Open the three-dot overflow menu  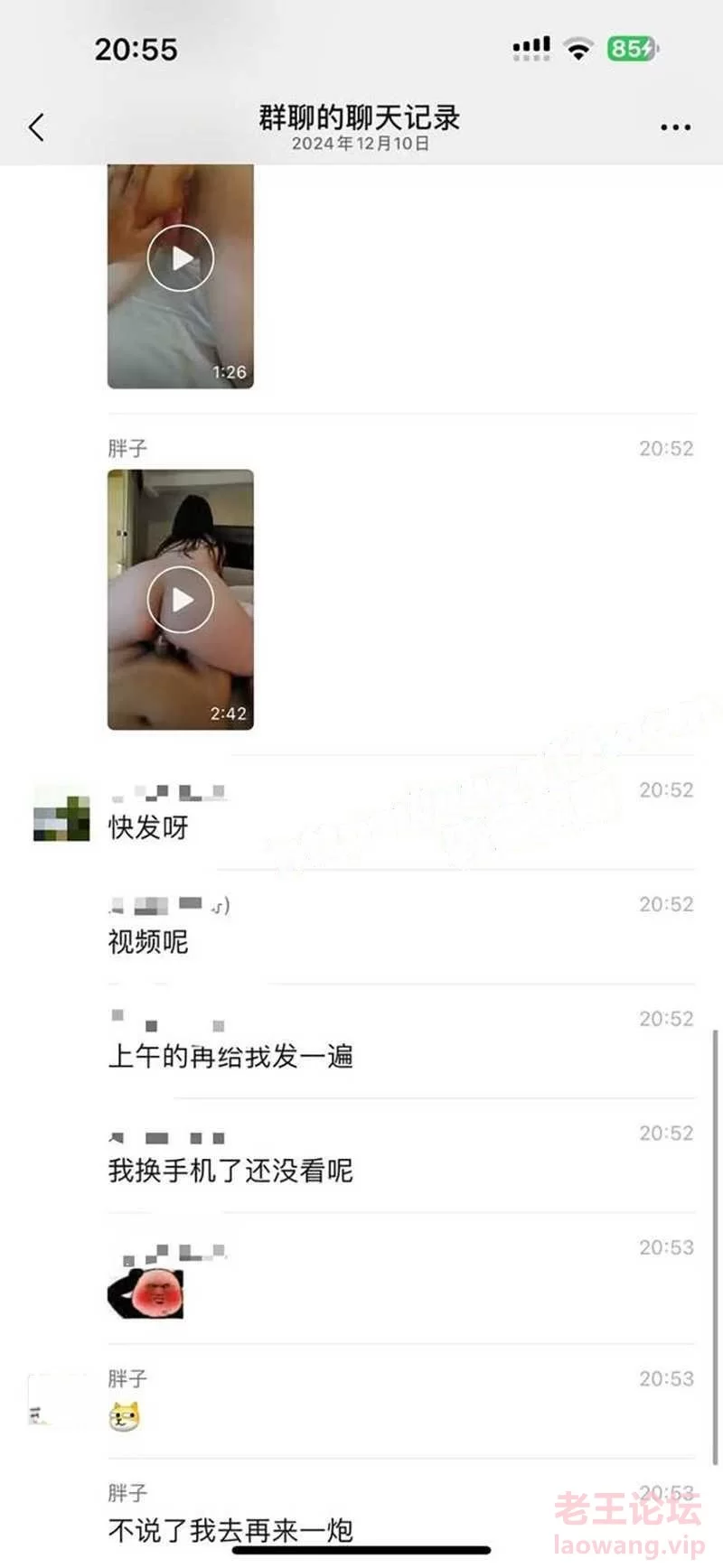point(675,127)
